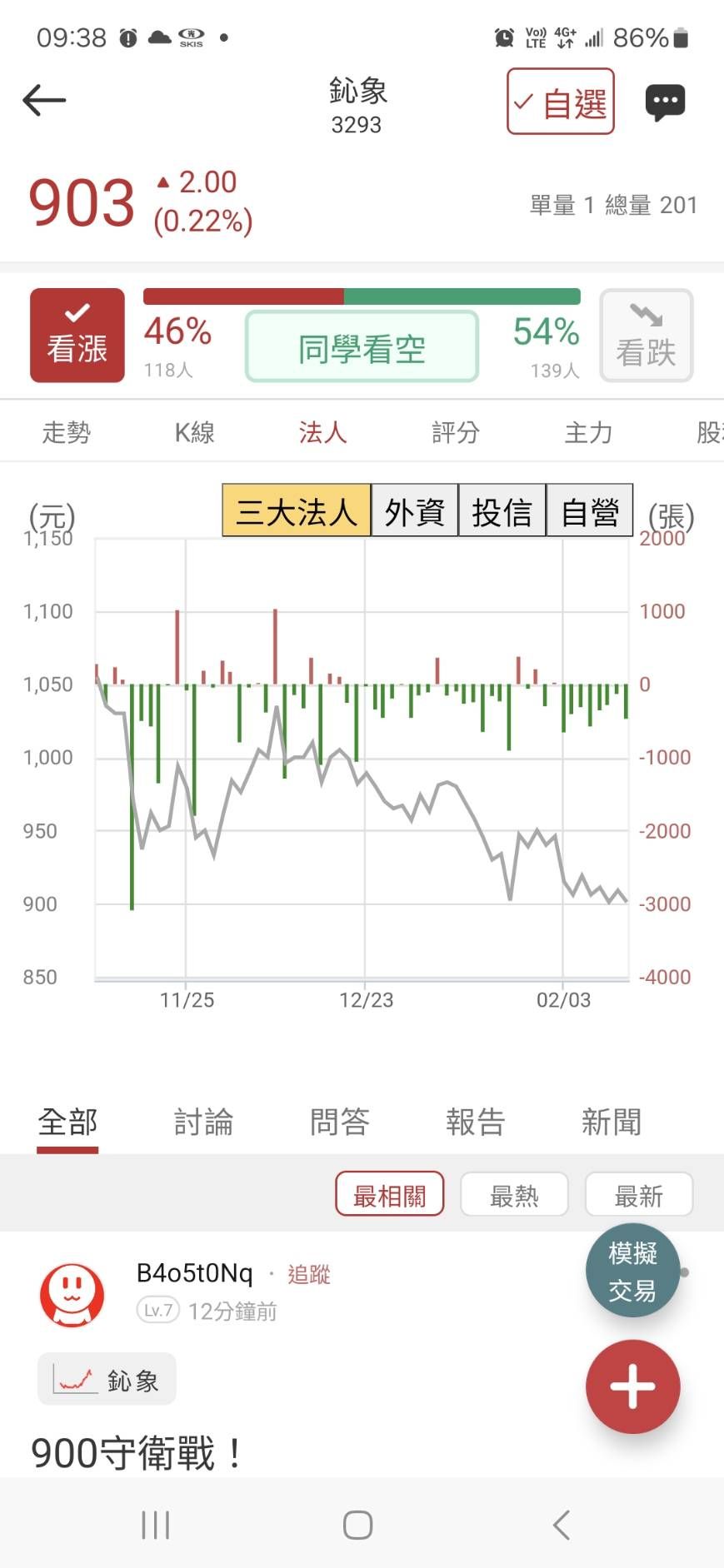
Task: Switch to the 討論 tab
Action: [x=203, y=1122]
